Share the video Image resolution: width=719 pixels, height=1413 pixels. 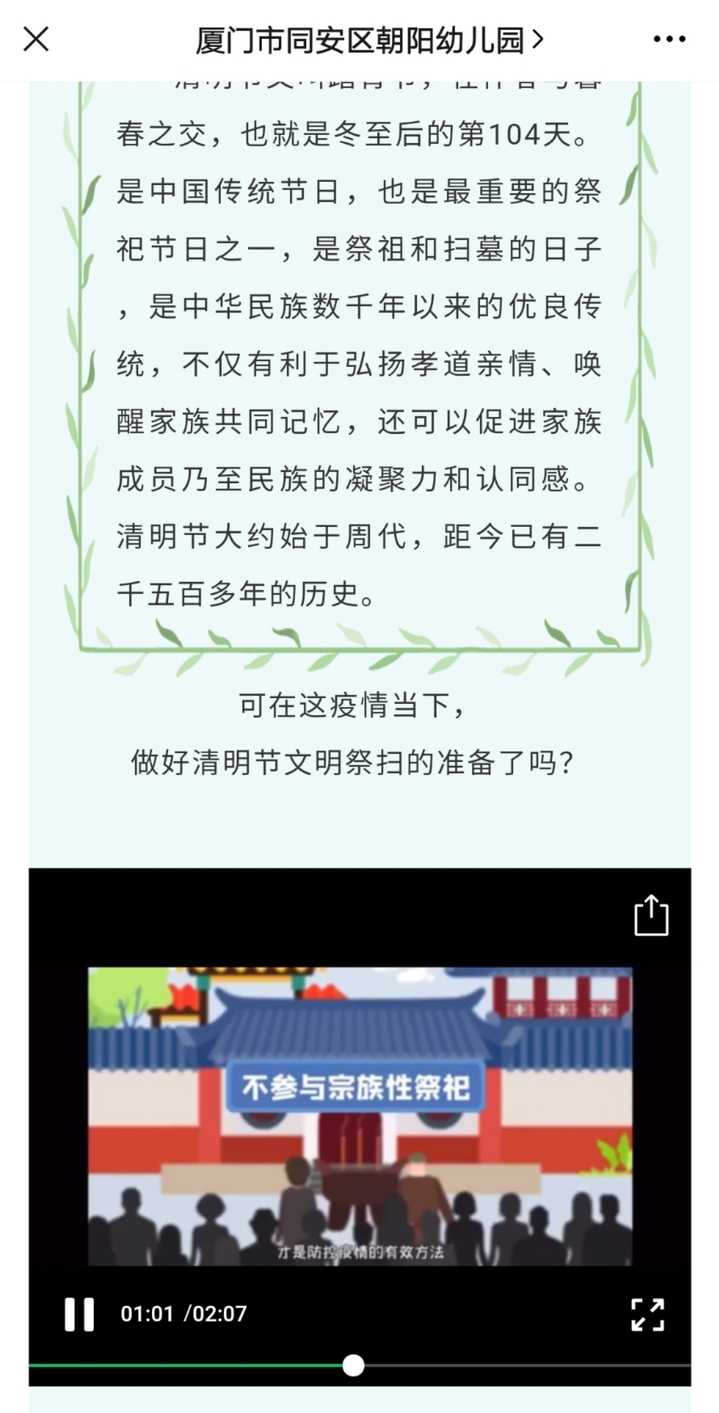651,916
